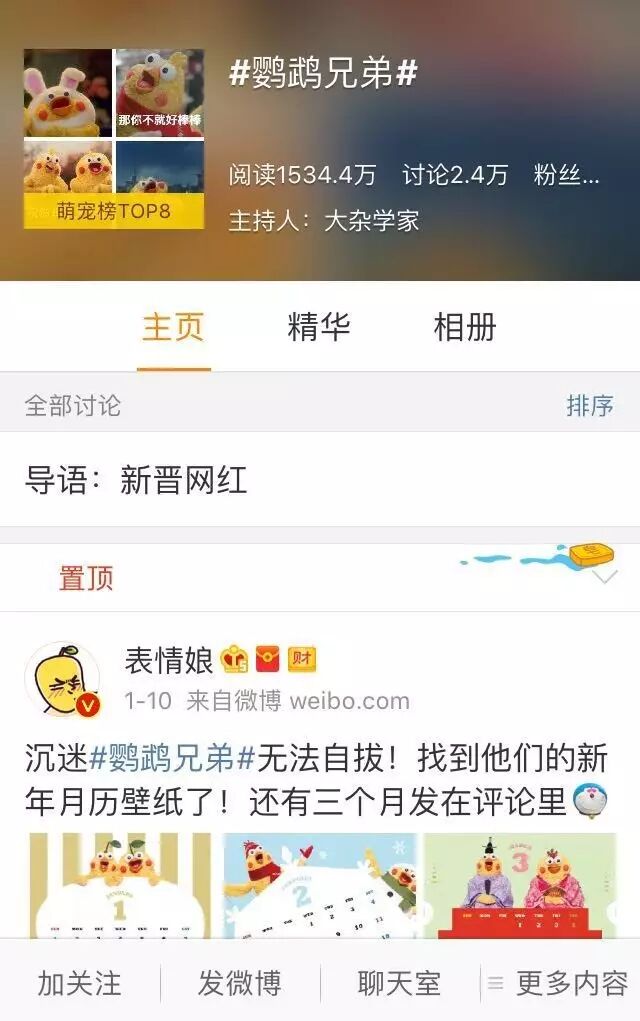Open the 表情娘 username link

click(x=168, y=660)
